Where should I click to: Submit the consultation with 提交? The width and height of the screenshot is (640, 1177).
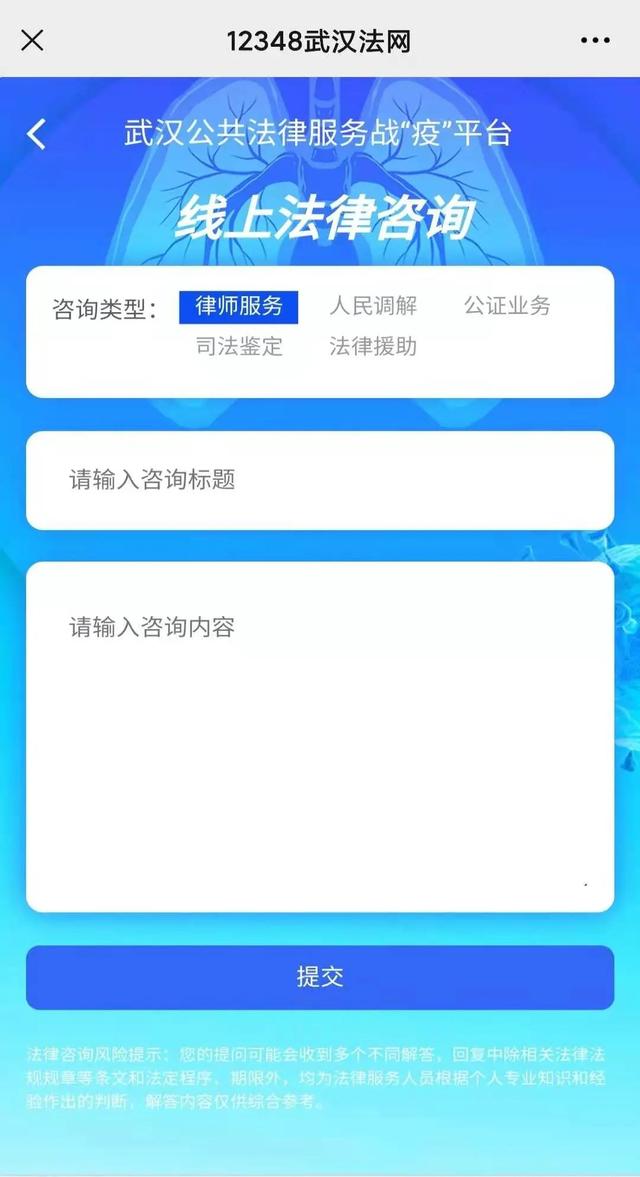click(x=320, y=977)
